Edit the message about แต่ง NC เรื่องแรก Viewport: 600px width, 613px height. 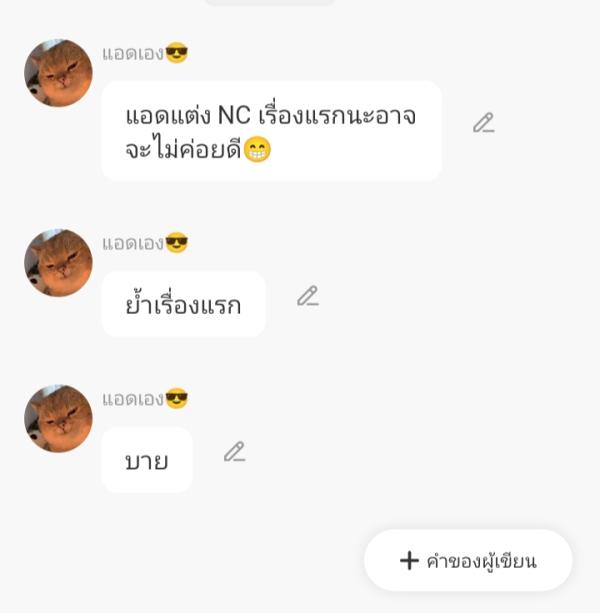point(484,123)
